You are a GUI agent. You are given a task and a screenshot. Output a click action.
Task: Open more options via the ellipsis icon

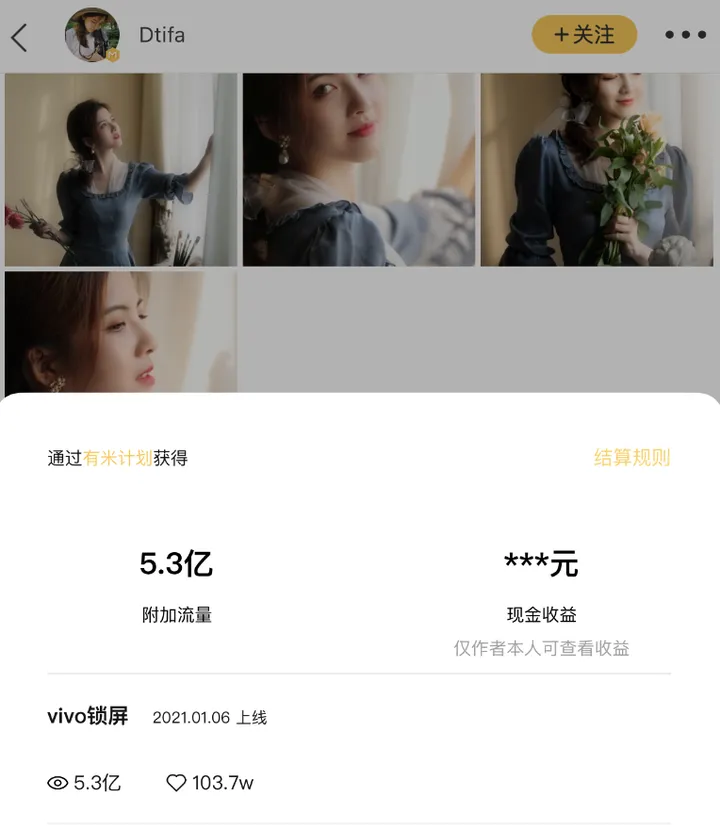[x=685, y=36]
